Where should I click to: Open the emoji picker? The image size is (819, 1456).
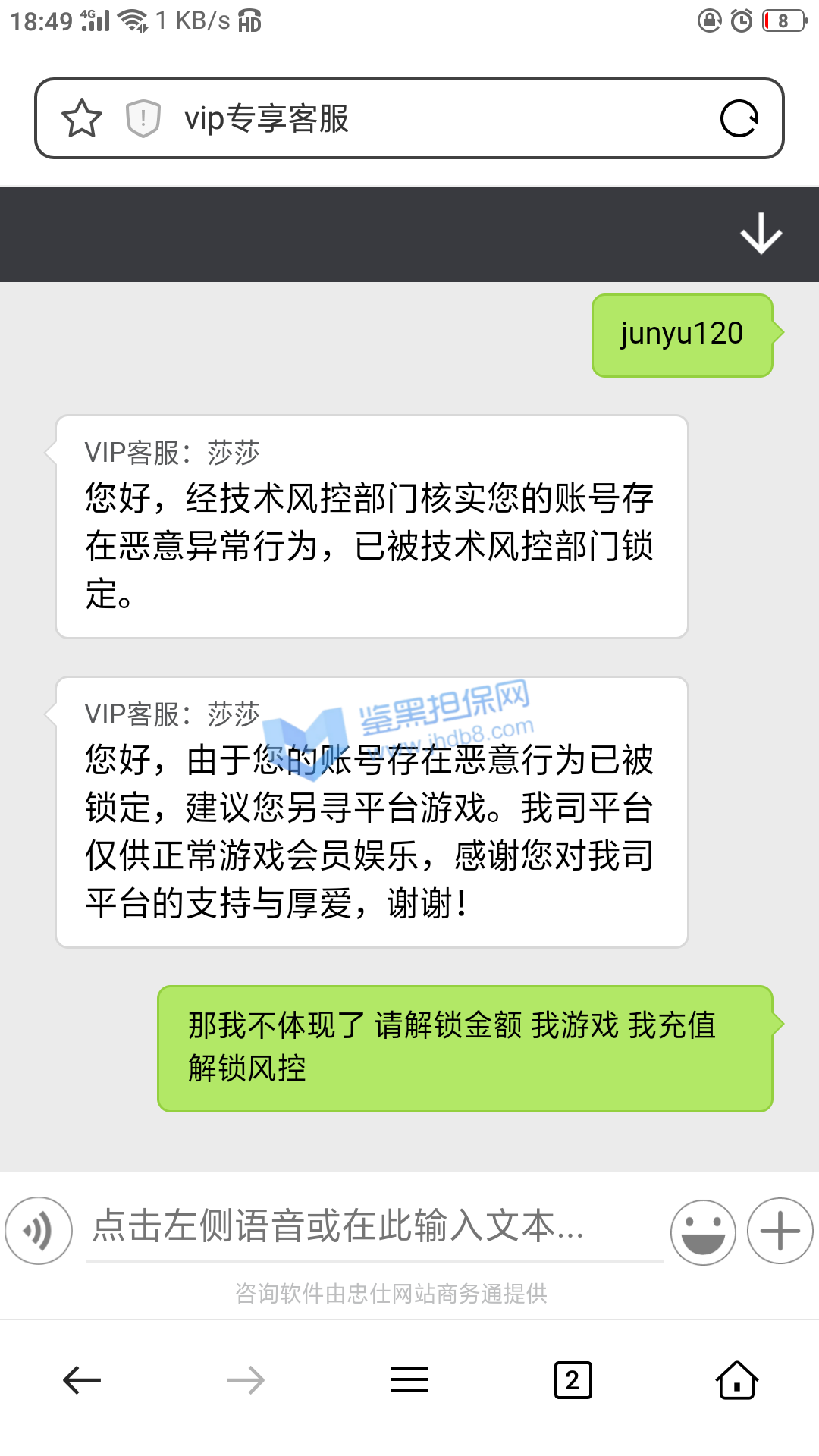pyautogui.click(x=703, y=1231)
